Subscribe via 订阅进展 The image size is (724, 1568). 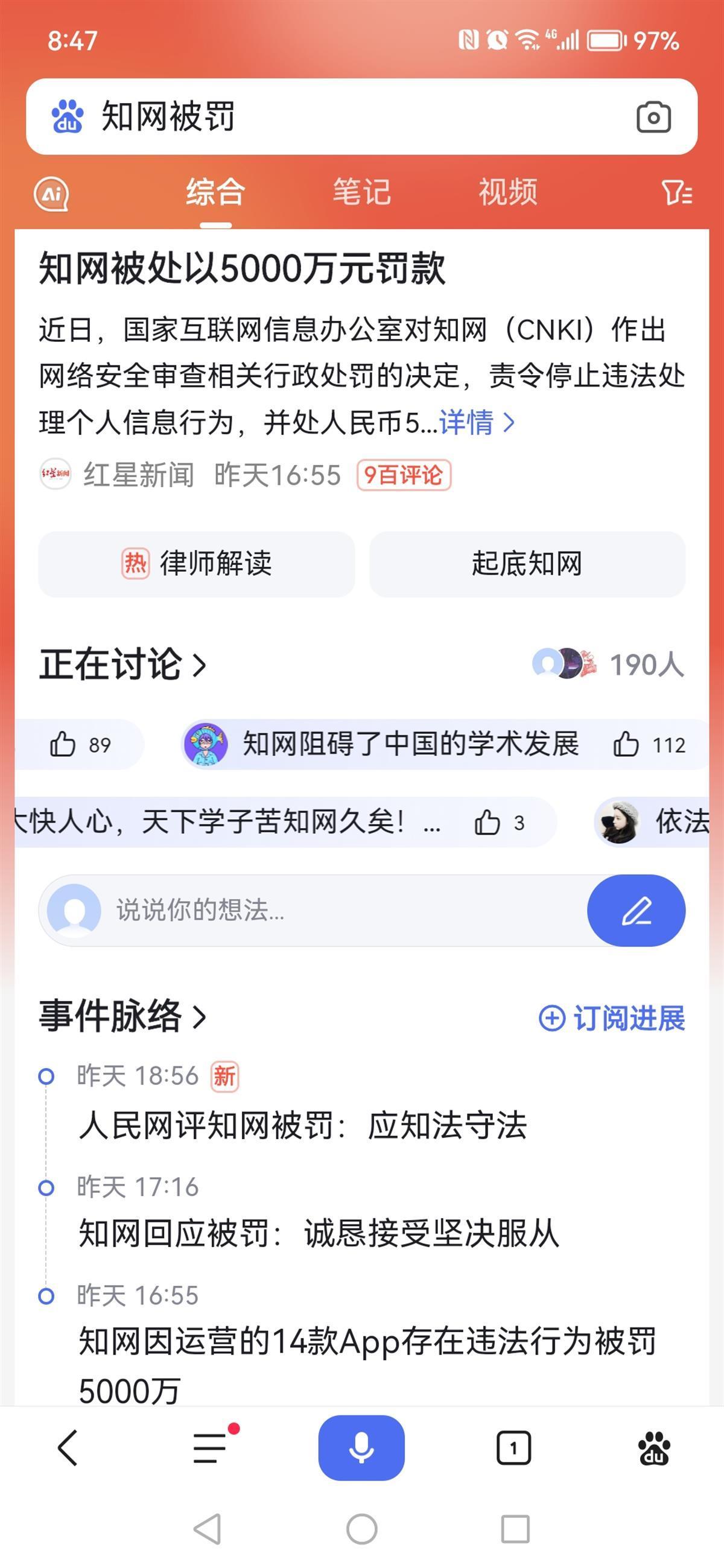[x=611, y=1018]
